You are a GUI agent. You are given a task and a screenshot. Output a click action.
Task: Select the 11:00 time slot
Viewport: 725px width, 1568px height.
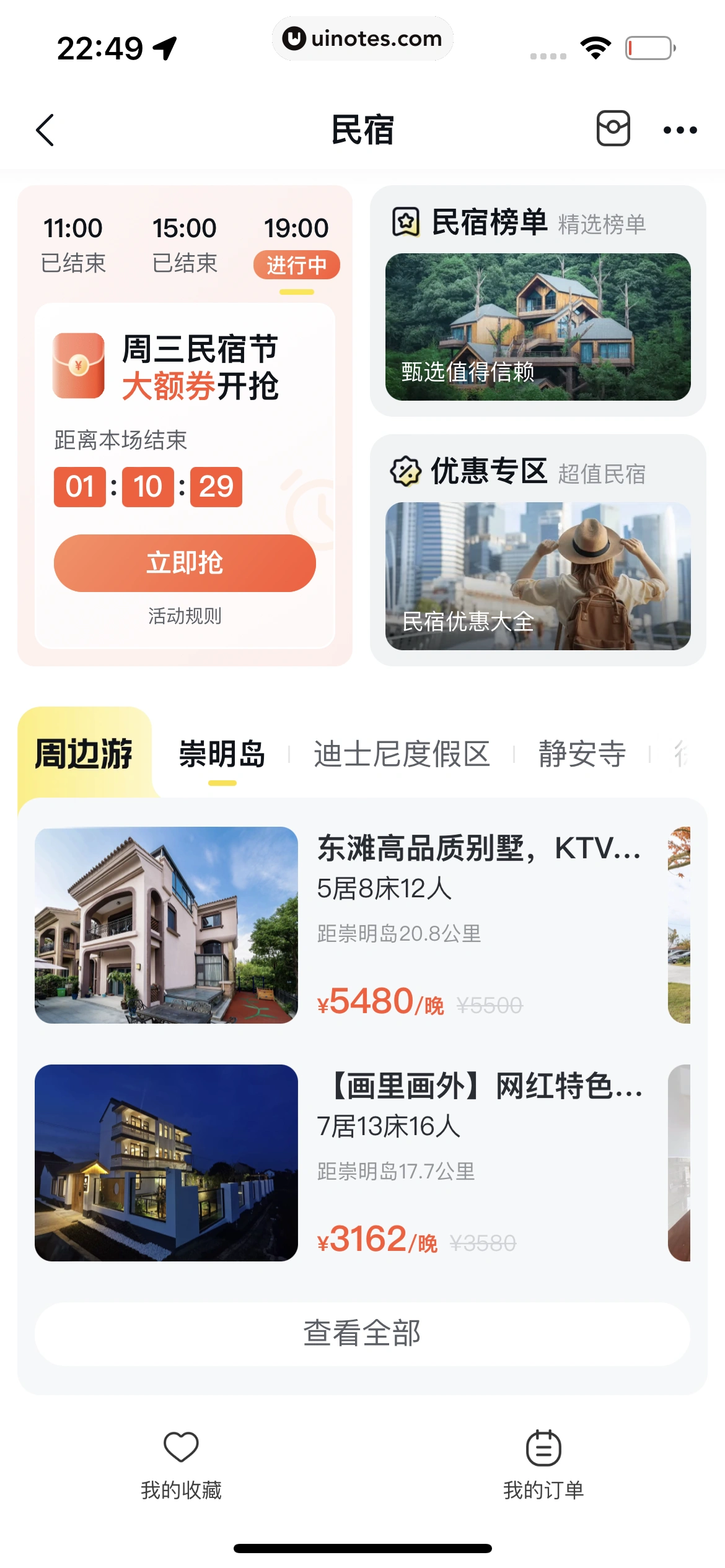click(73, 244)
